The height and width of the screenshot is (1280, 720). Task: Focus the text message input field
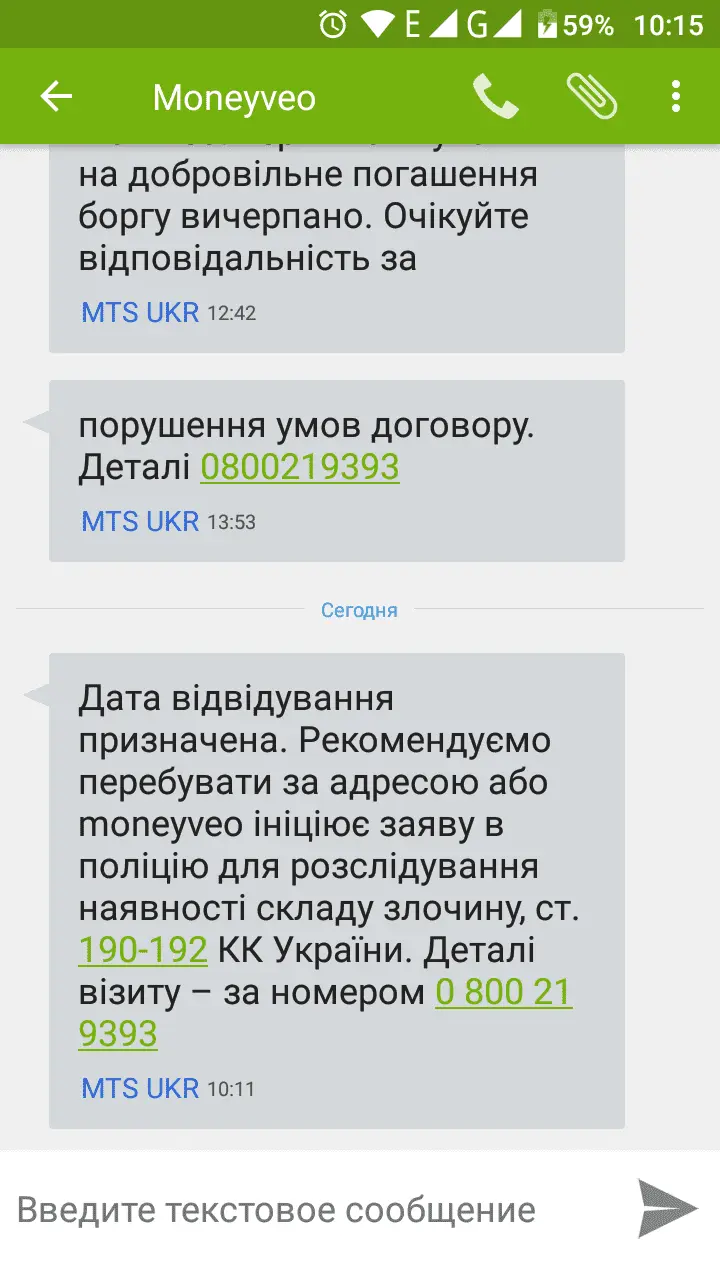pos(310,1210)
